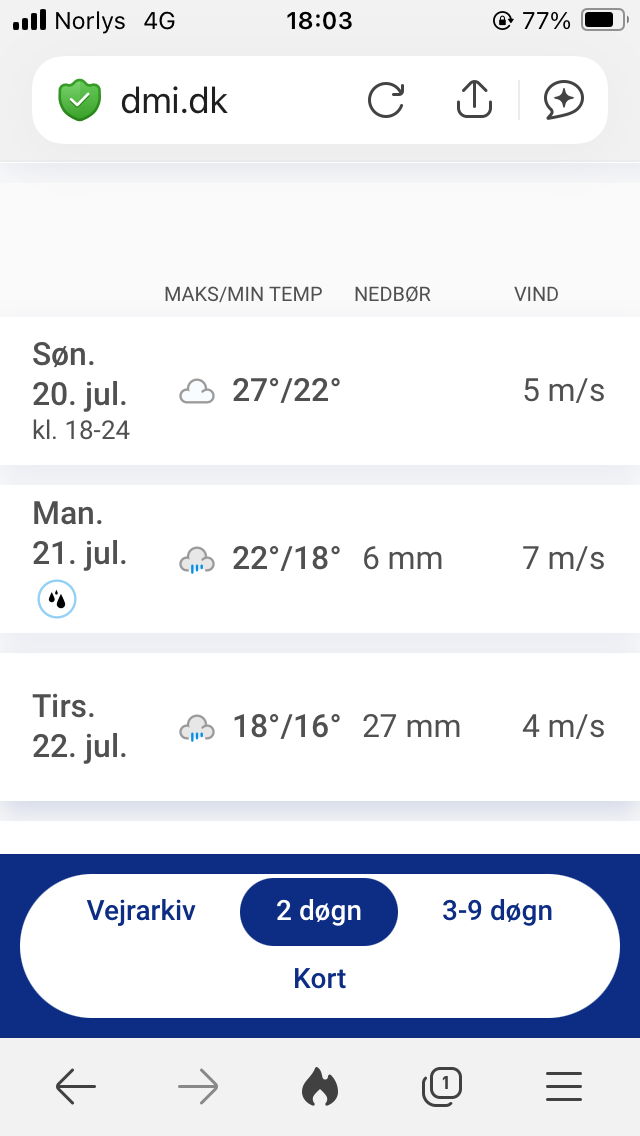The width and height of the screenshot is (640, 1136).
Task: Tap the fire button to clear data
Action: 320,1087
